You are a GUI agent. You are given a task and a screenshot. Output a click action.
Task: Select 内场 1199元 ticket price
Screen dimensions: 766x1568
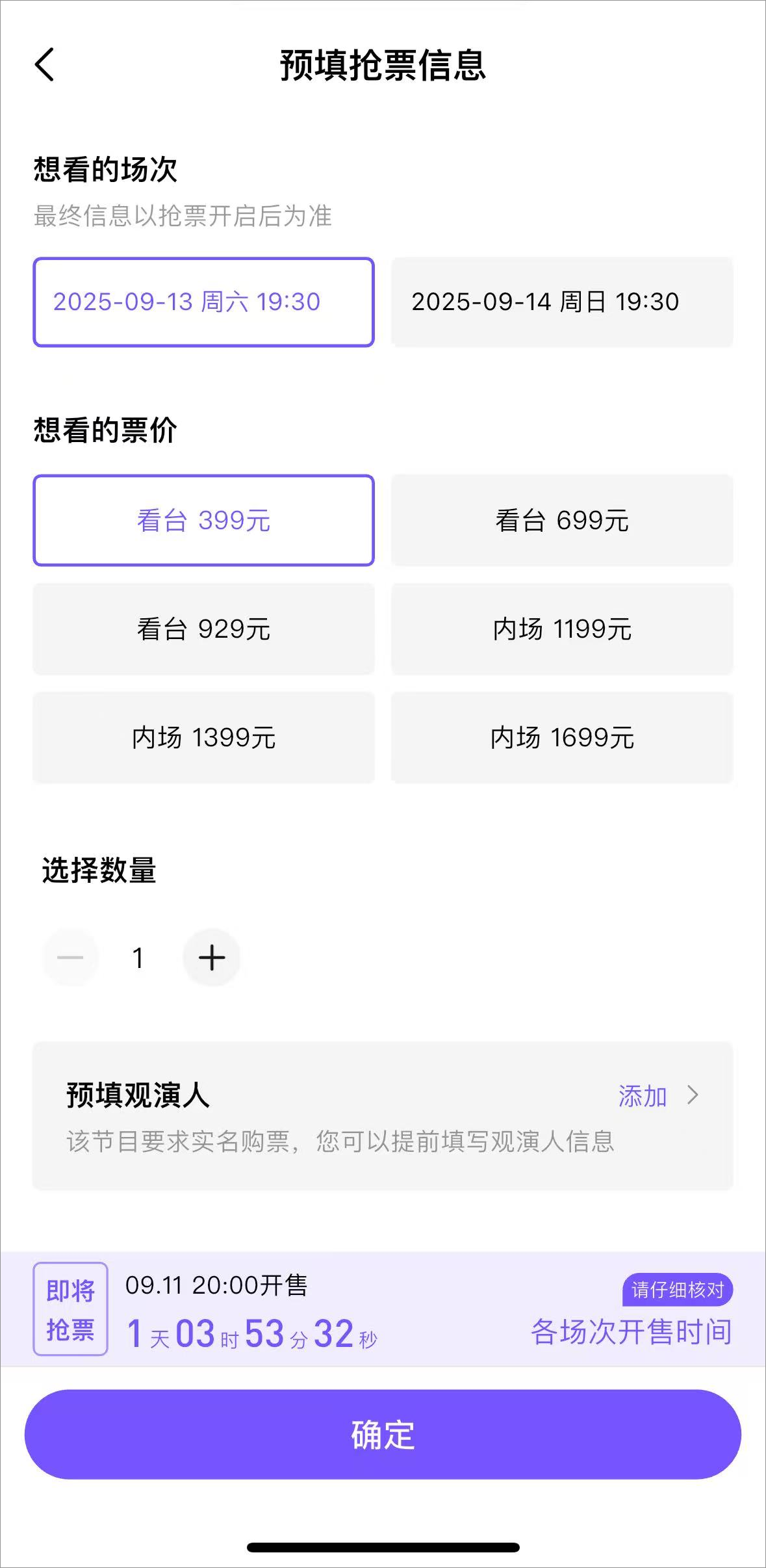pos(562,629)
